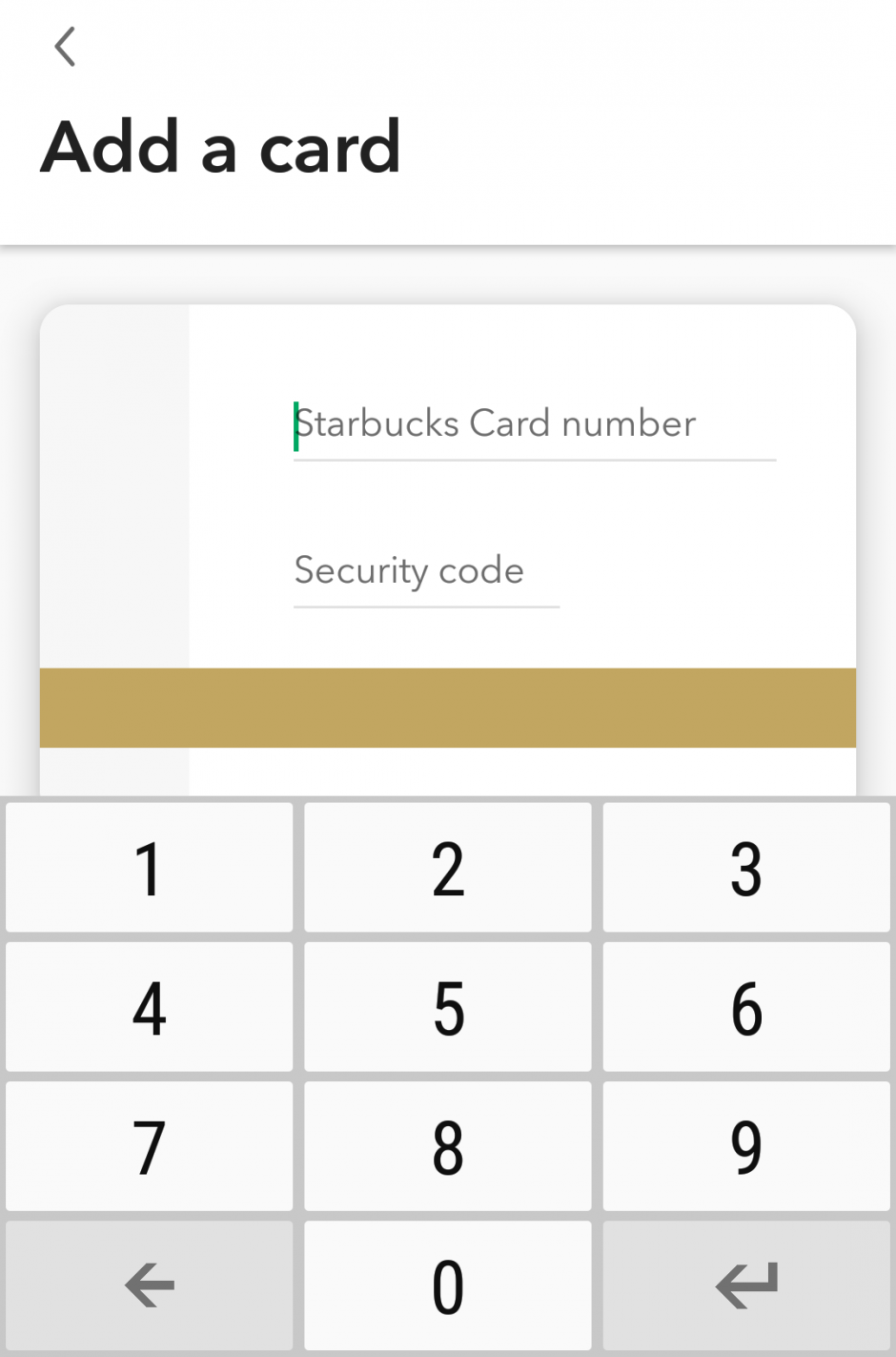Tap the number 3 key

coord(747,867)
